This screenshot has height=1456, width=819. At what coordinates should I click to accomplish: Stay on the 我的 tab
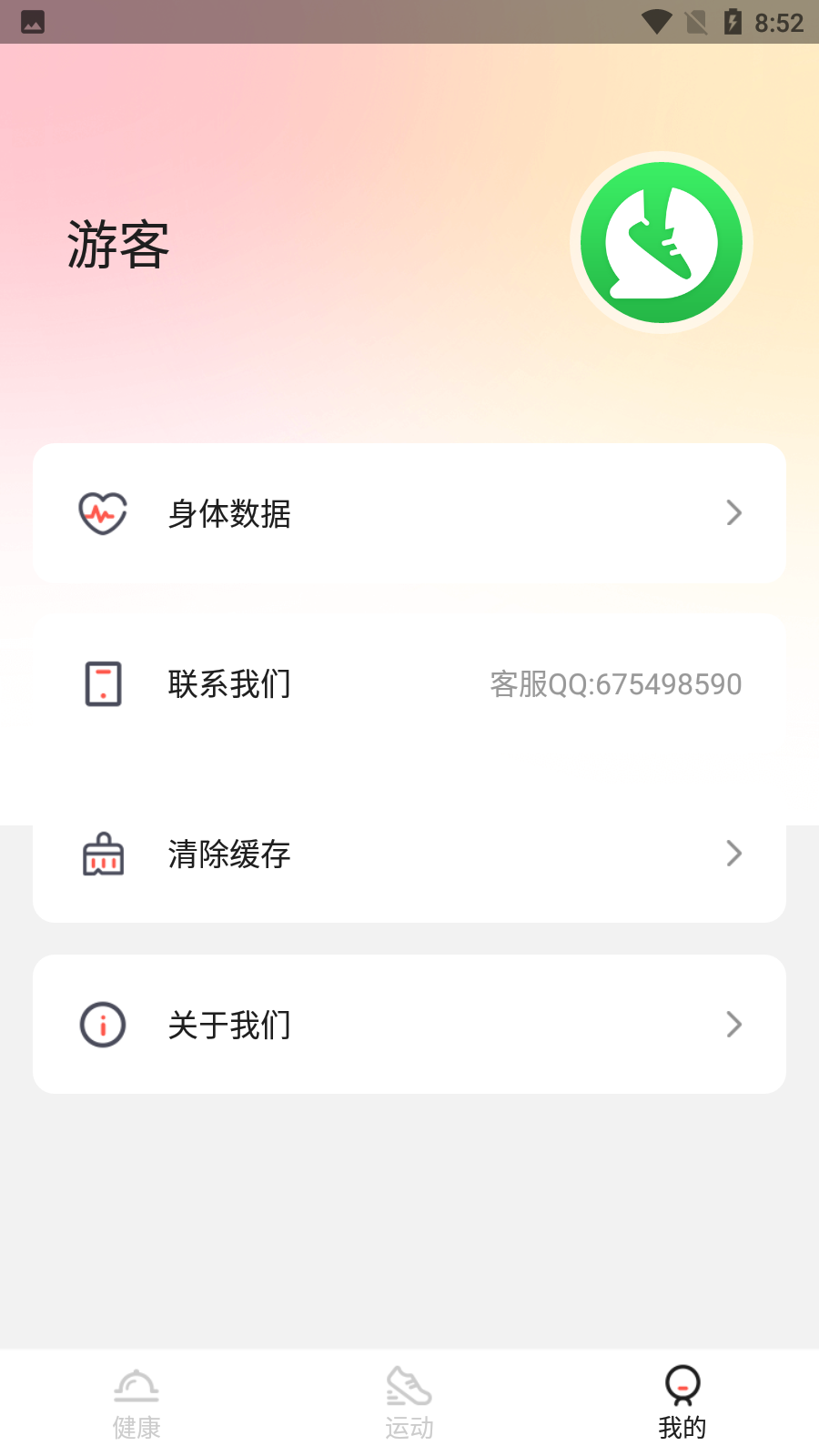pos(682,1401)
